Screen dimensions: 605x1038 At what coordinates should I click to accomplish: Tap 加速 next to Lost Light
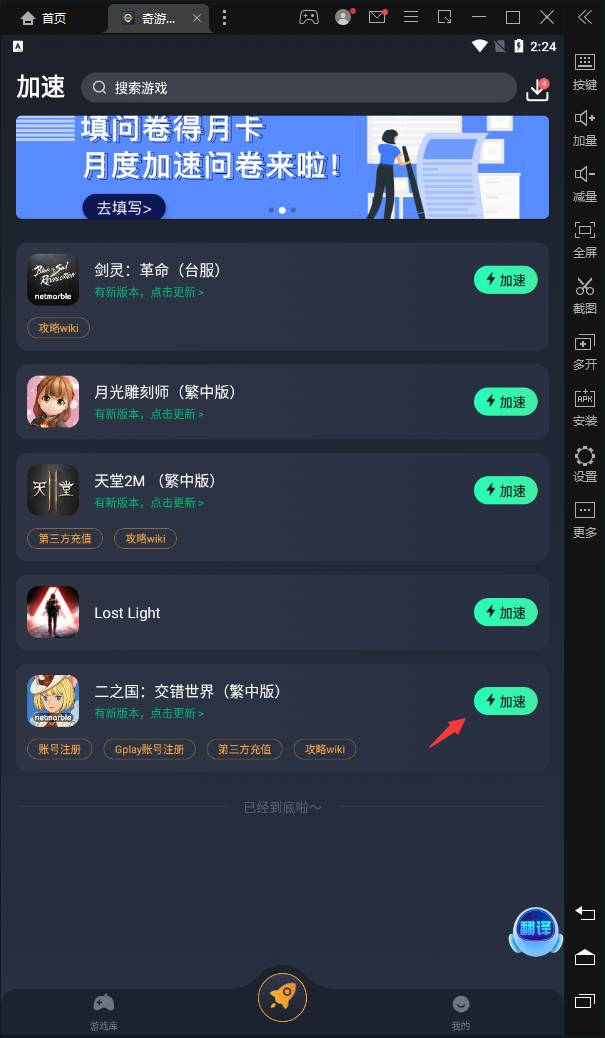(505, 612)
